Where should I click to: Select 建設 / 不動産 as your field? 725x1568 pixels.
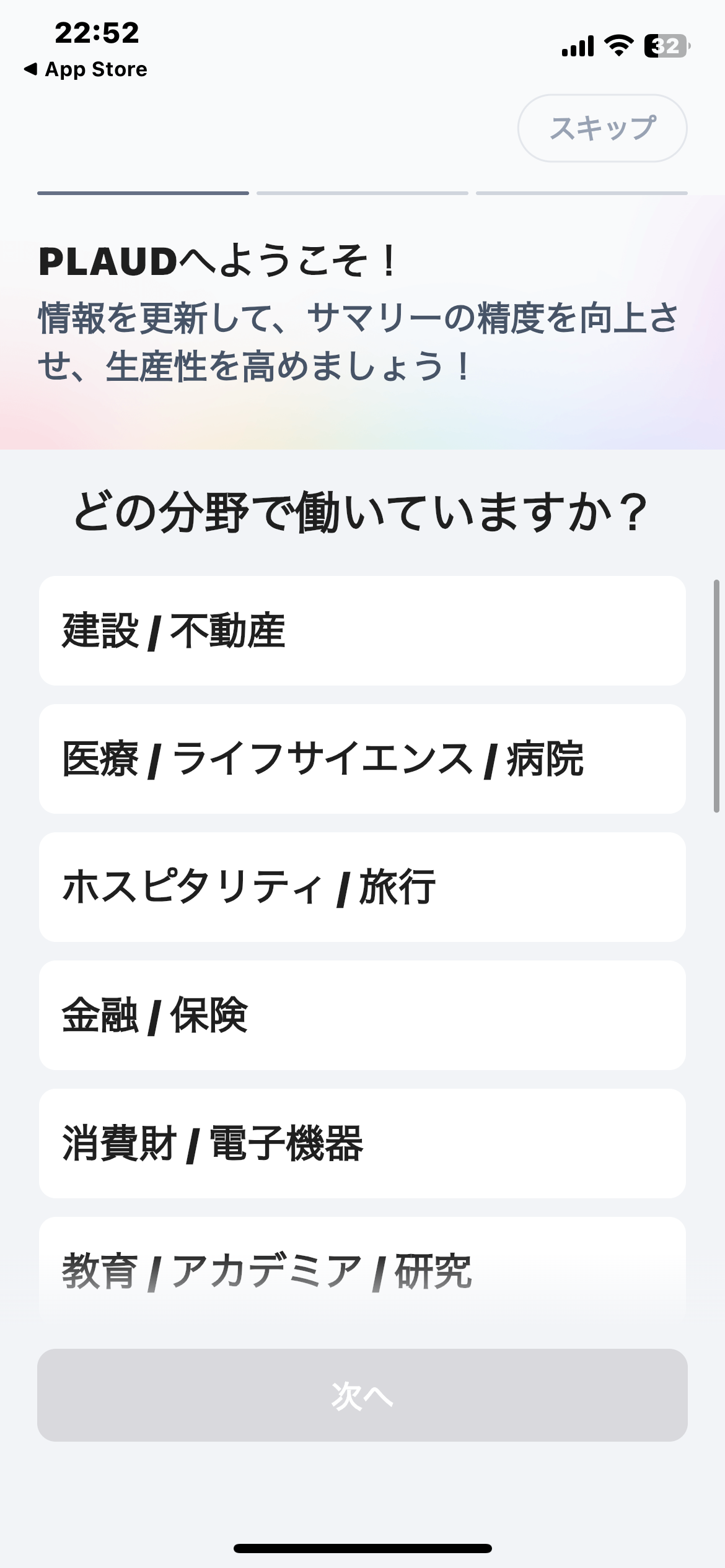(362, 630)
